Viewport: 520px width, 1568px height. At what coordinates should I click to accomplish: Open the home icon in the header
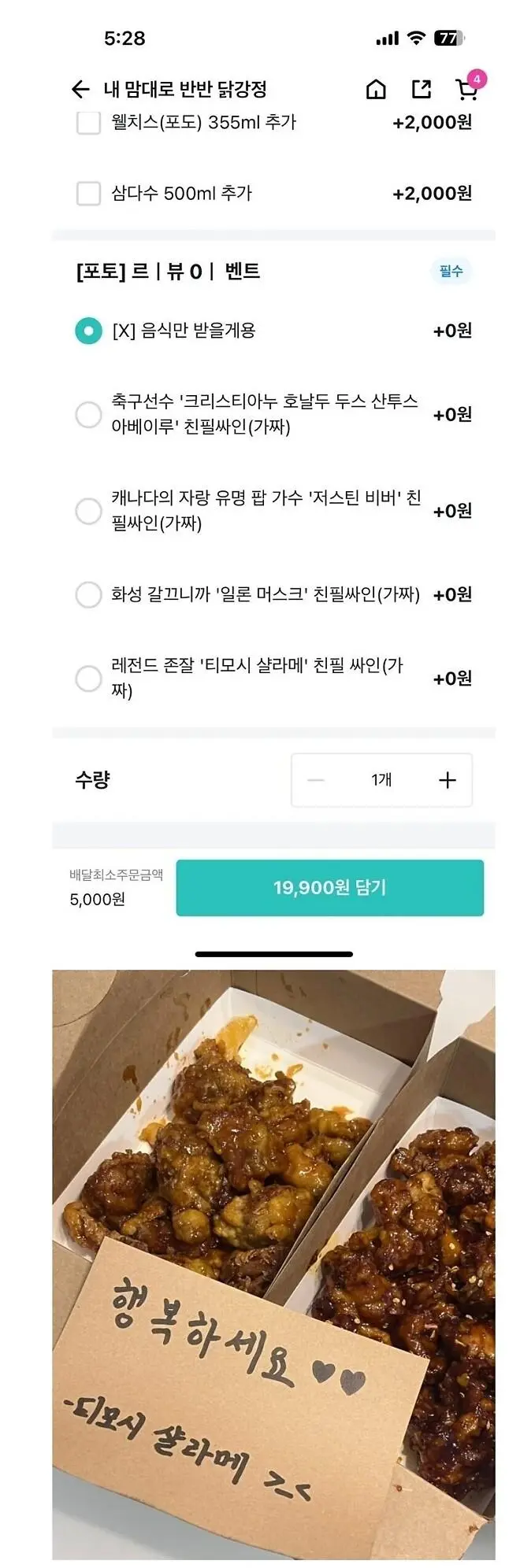(377, 90)
